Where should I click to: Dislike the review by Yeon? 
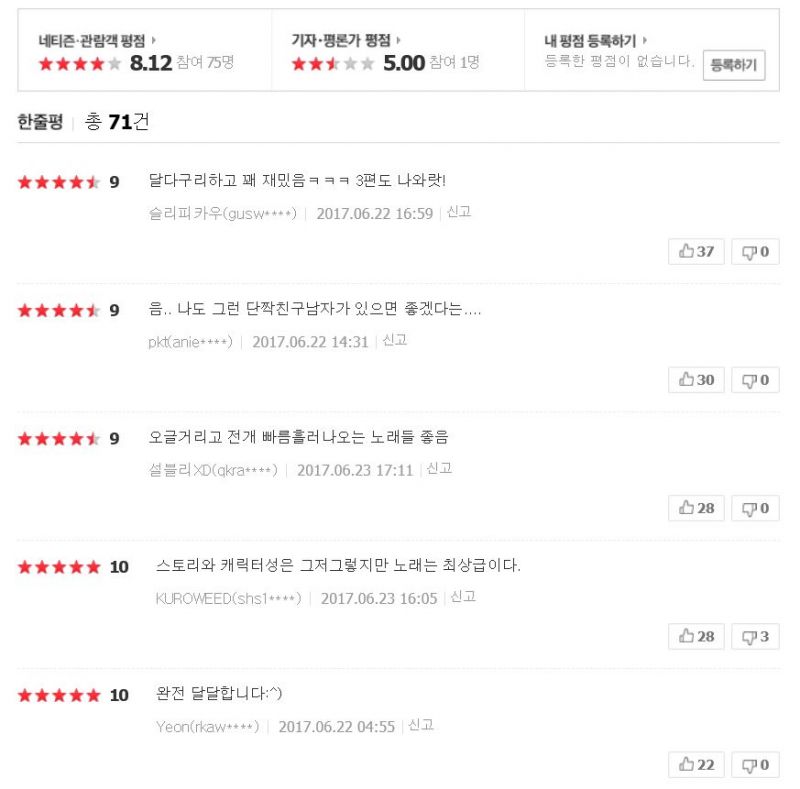click(x=755, y=765)
